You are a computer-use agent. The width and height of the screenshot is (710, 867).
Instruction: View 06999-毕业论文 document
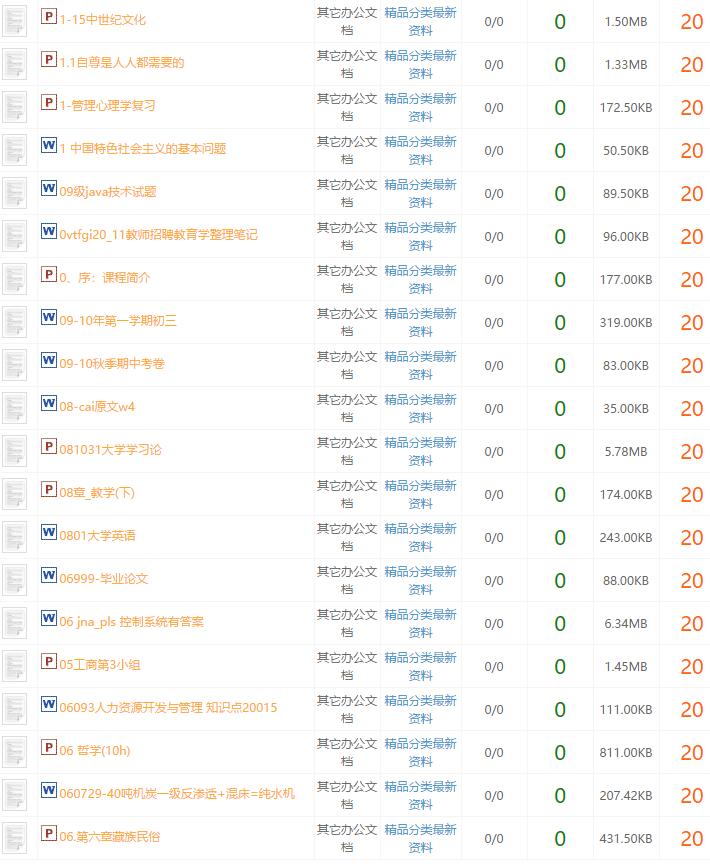click(x=103, y=579)
